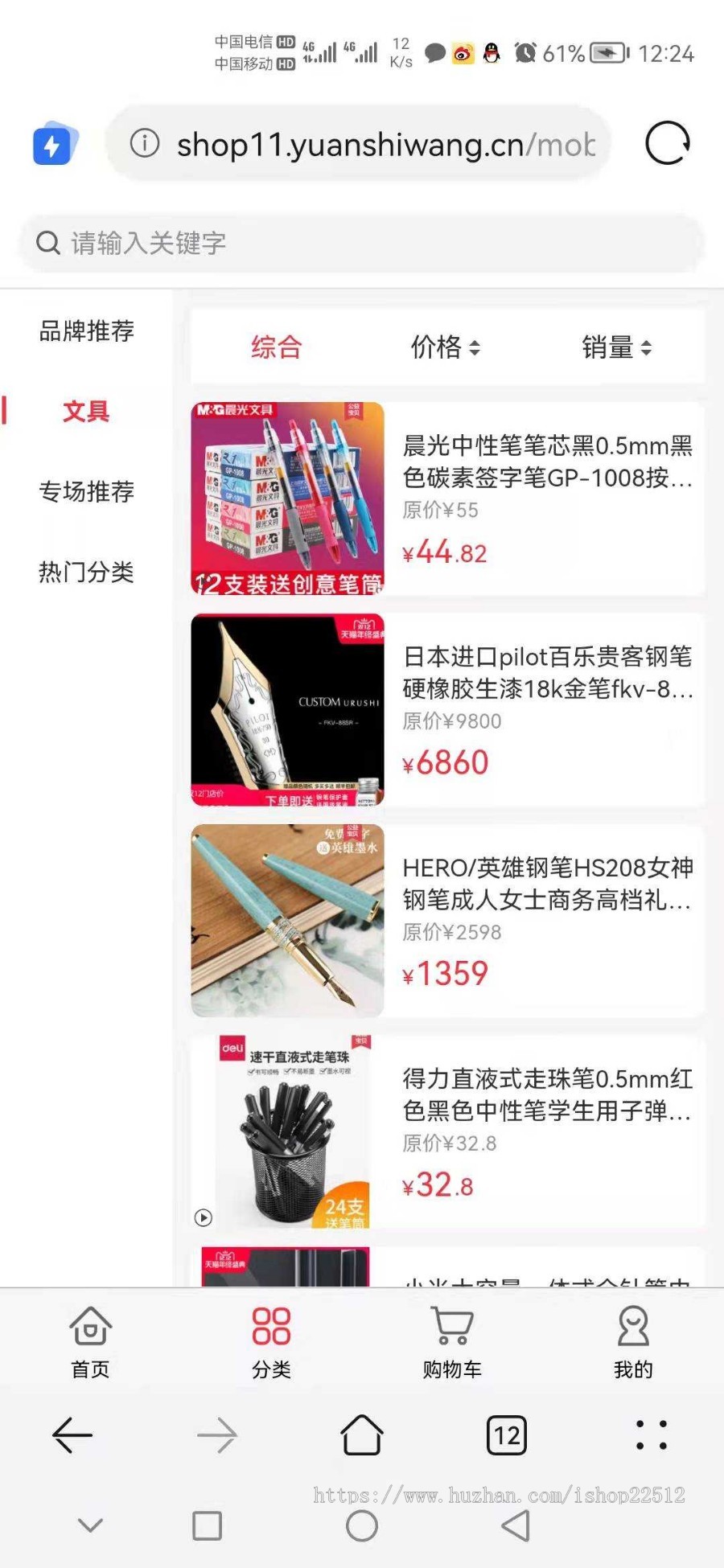724x1568 pixels.
Task: View the 得力直液式走珠笔 product
Action: coord(547,1094)
